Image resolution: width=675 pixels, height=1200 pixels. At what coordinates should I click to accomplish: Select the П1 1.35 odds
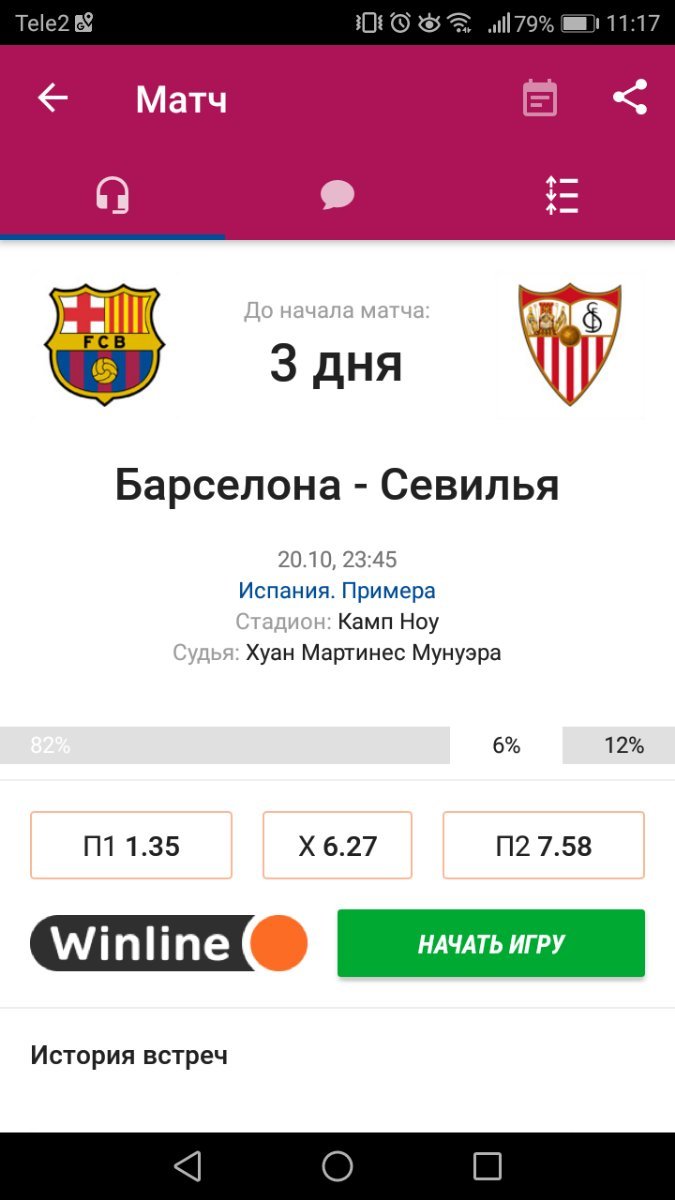pyautogui.click(x=131, y=846)
